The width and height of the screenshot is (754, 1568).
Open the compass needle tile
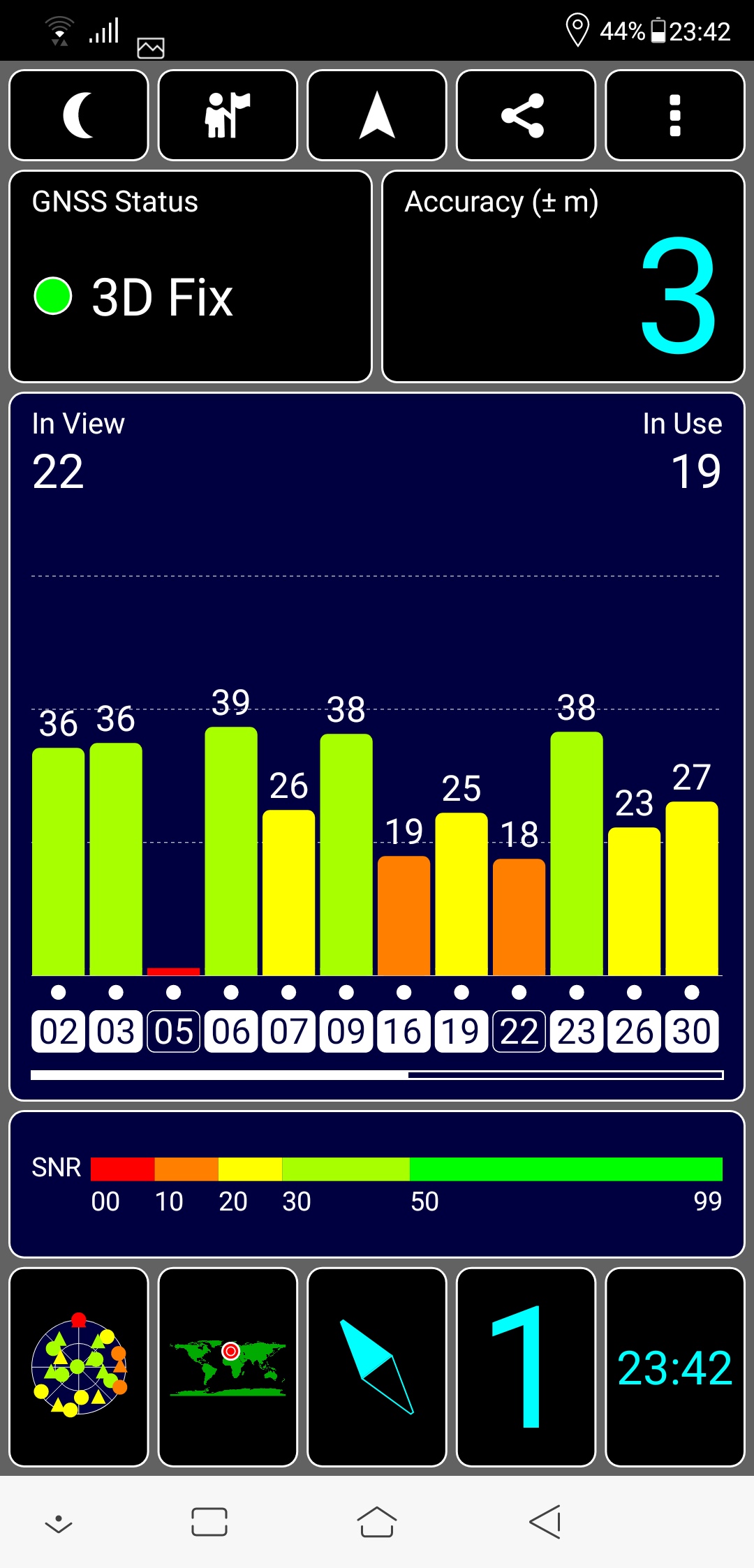pos(377,1367)
